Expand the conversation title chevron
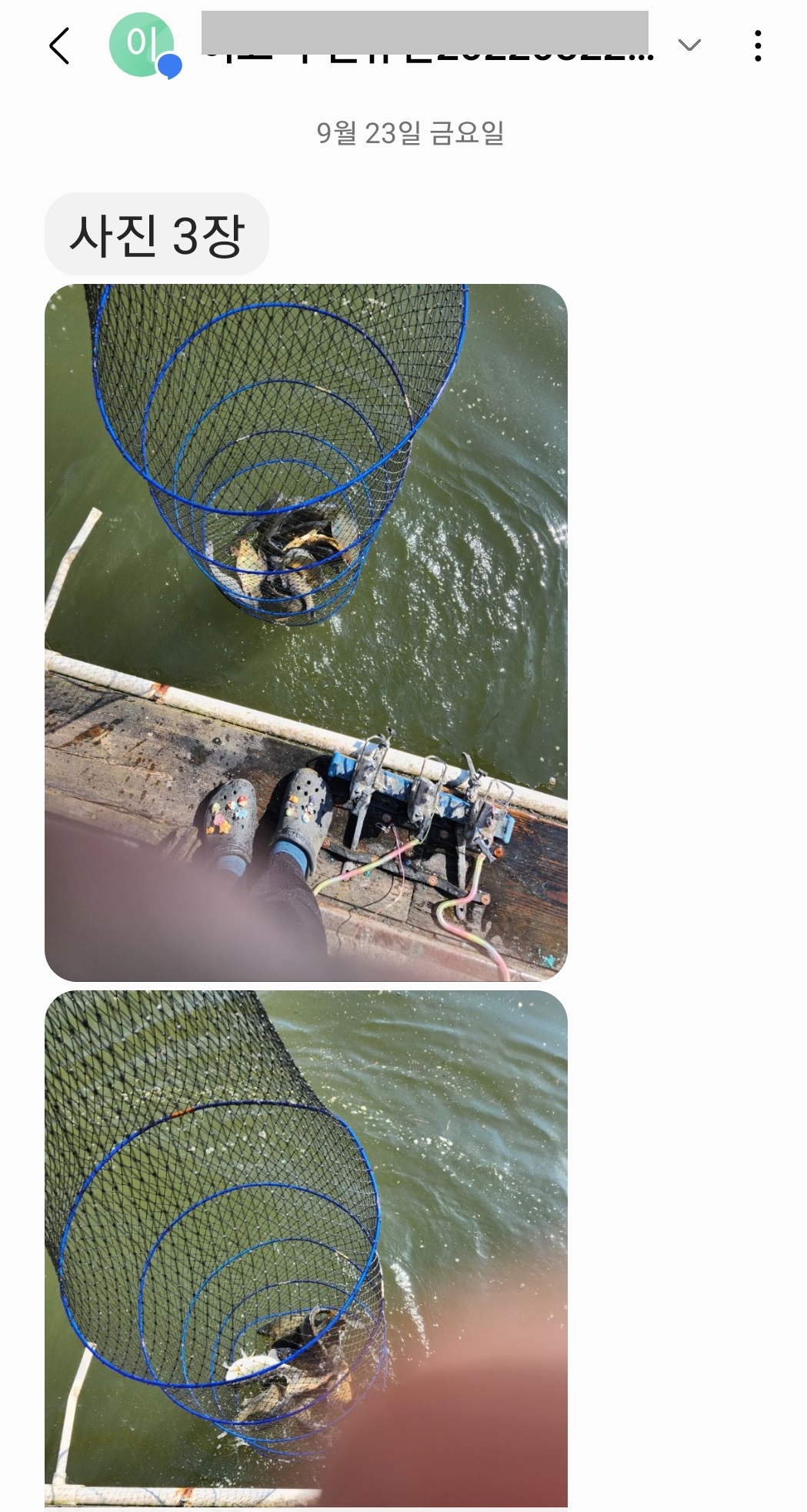This screenshot has width=807, height=1512. point(689,45)
